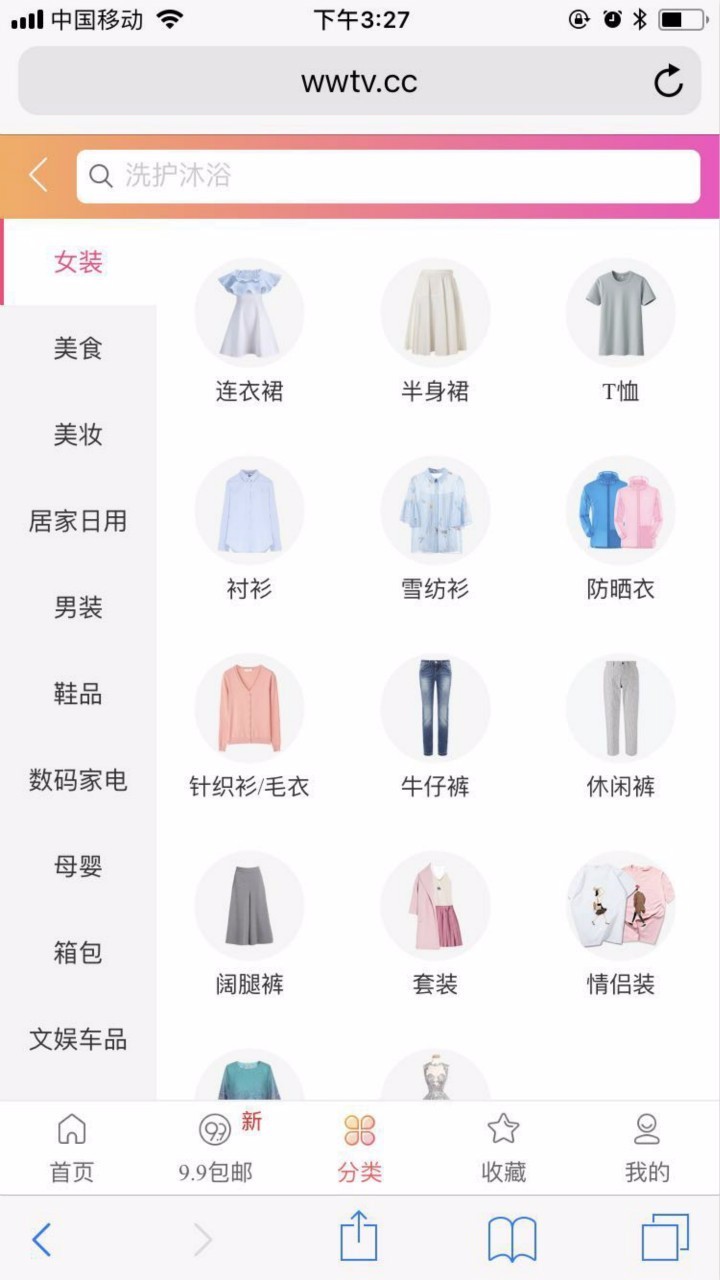The height and width of the screenshot is (1280, 720).
Task: Open the 收藏 tab
Action: point(503,1148)
